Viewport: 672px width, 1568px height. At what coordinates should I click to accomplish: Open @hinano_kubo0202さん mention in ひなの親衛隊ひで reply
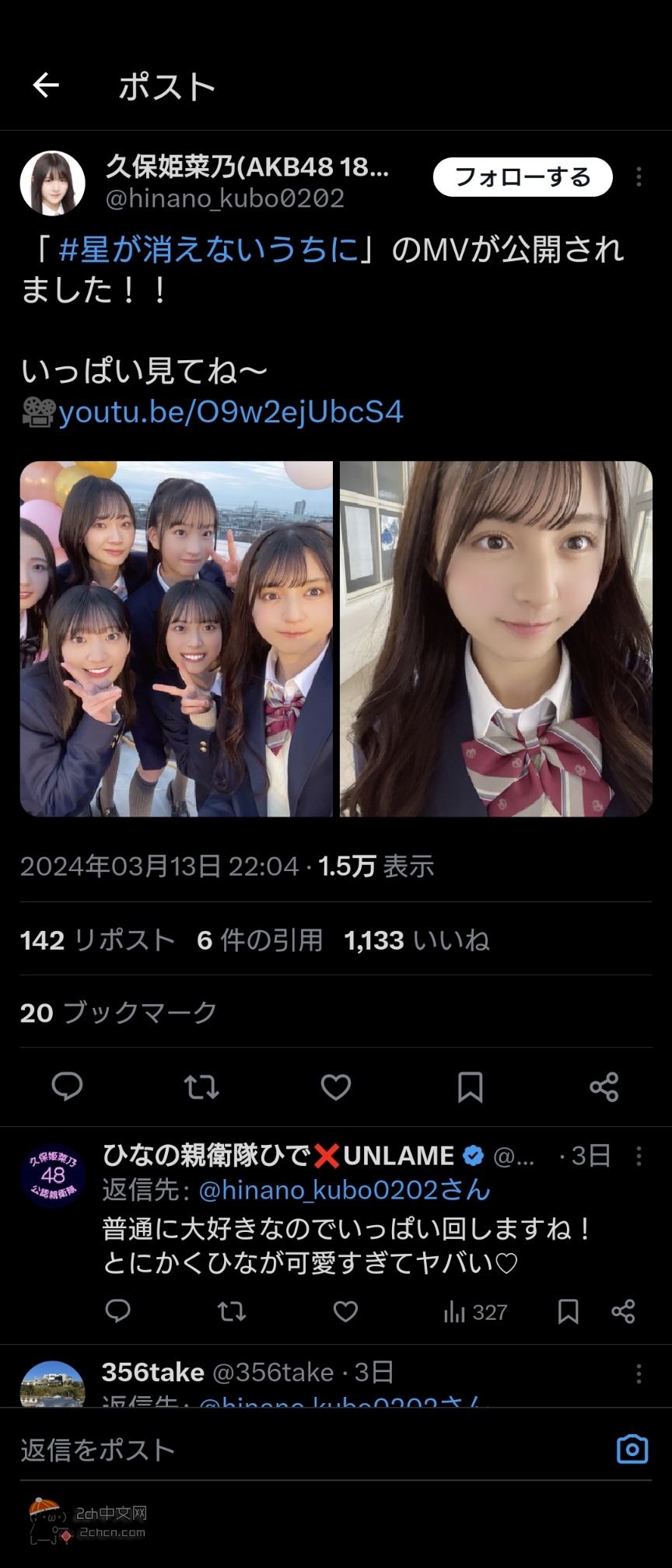345,1190
